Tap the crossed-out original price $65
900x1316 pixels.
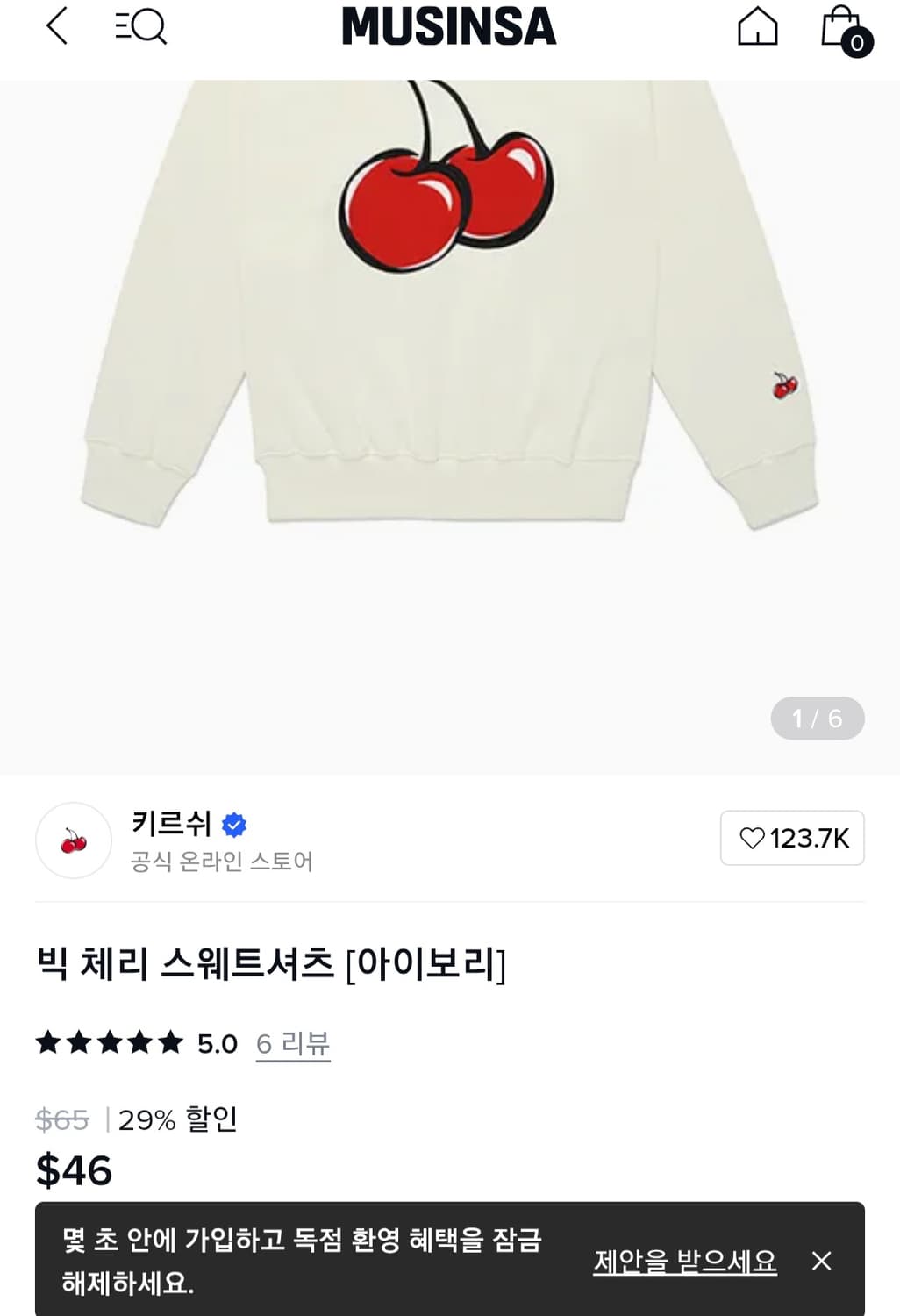coord(61,1118)
